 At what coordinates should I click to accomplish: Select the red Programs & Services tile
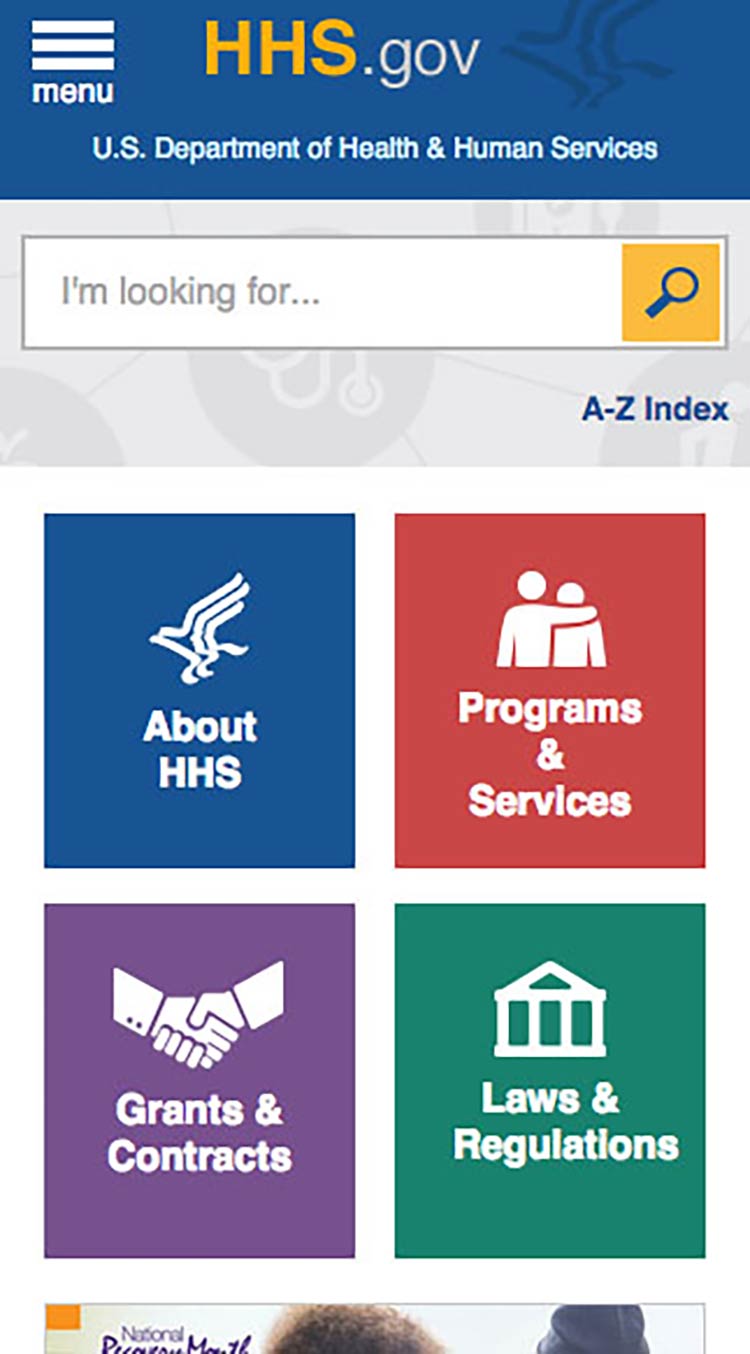pyautogui.click(x=549, y=690)
